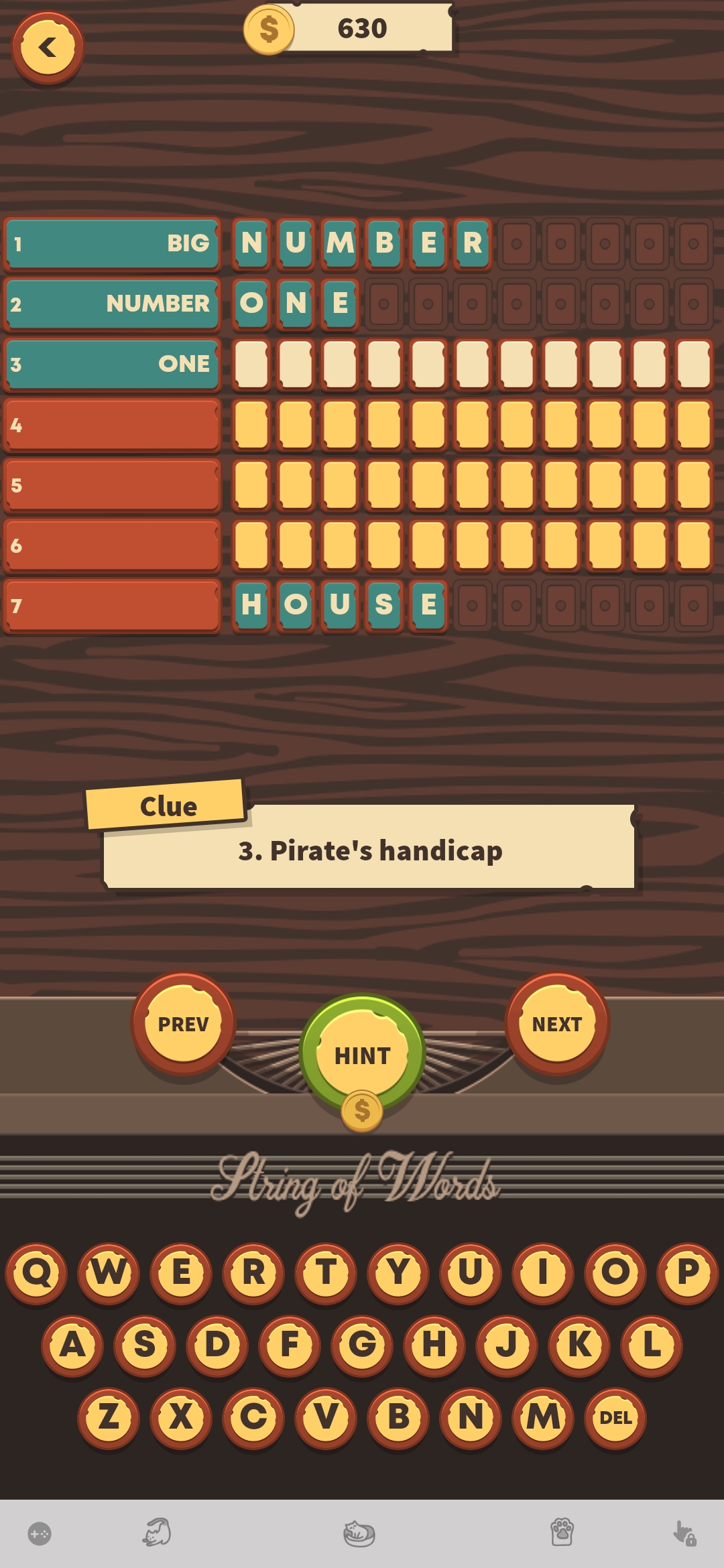Open the gamepad icon in bottom bar
724x1568 pixels.
tap(40, 1533)
